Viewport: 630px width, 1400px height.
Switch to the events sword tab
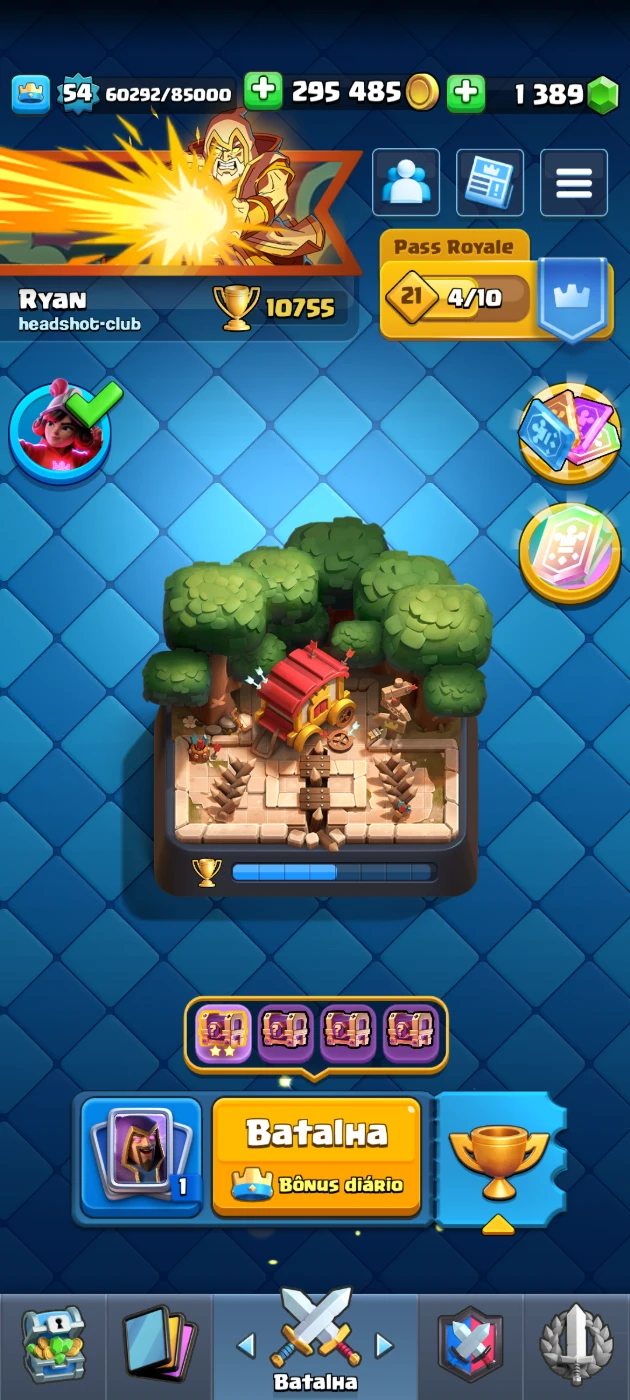coord(576,1346)
